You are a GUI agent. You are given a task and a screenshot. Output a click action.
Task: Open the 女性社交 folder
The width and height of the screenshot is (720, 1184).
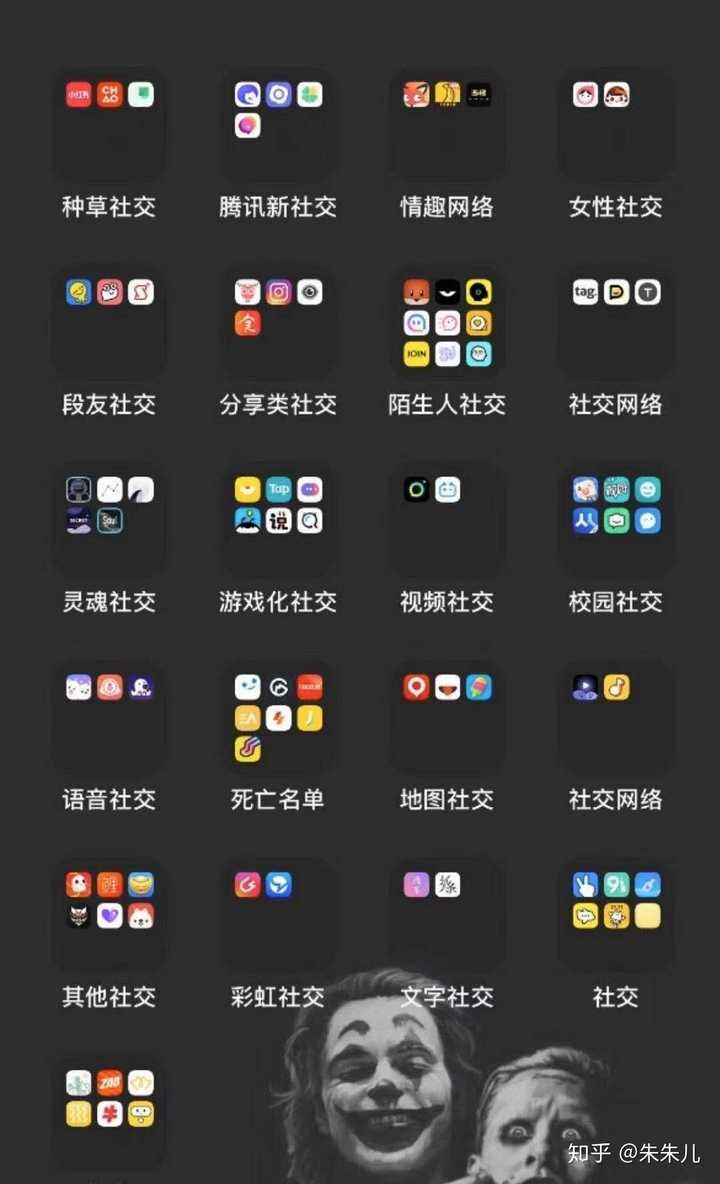(614, 124)
